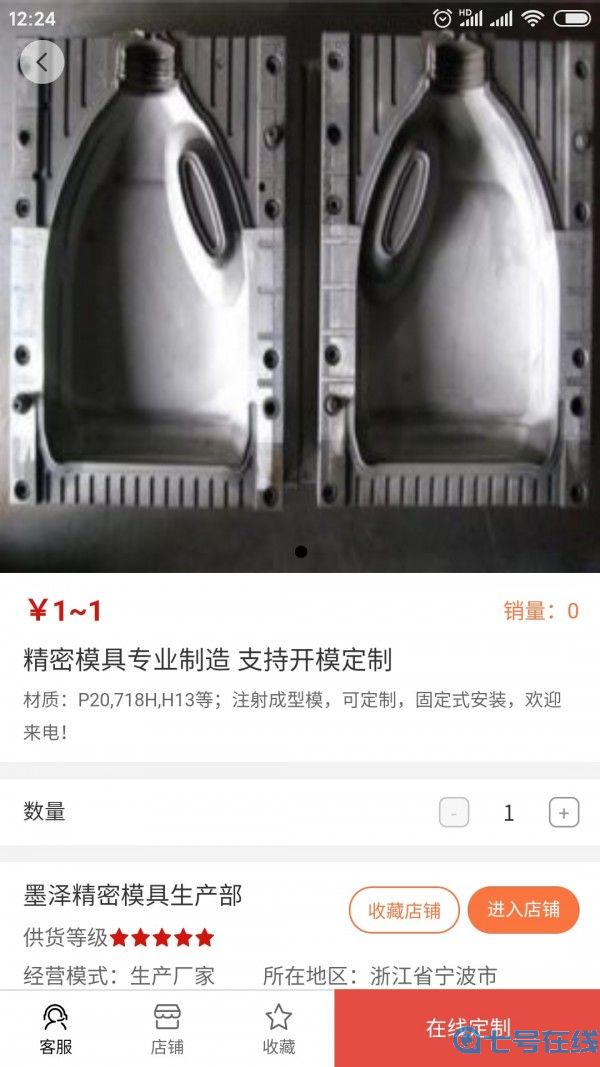
Task: Tap 收藏店铺 to favorite the shop
Action: (x=404, y=910)
